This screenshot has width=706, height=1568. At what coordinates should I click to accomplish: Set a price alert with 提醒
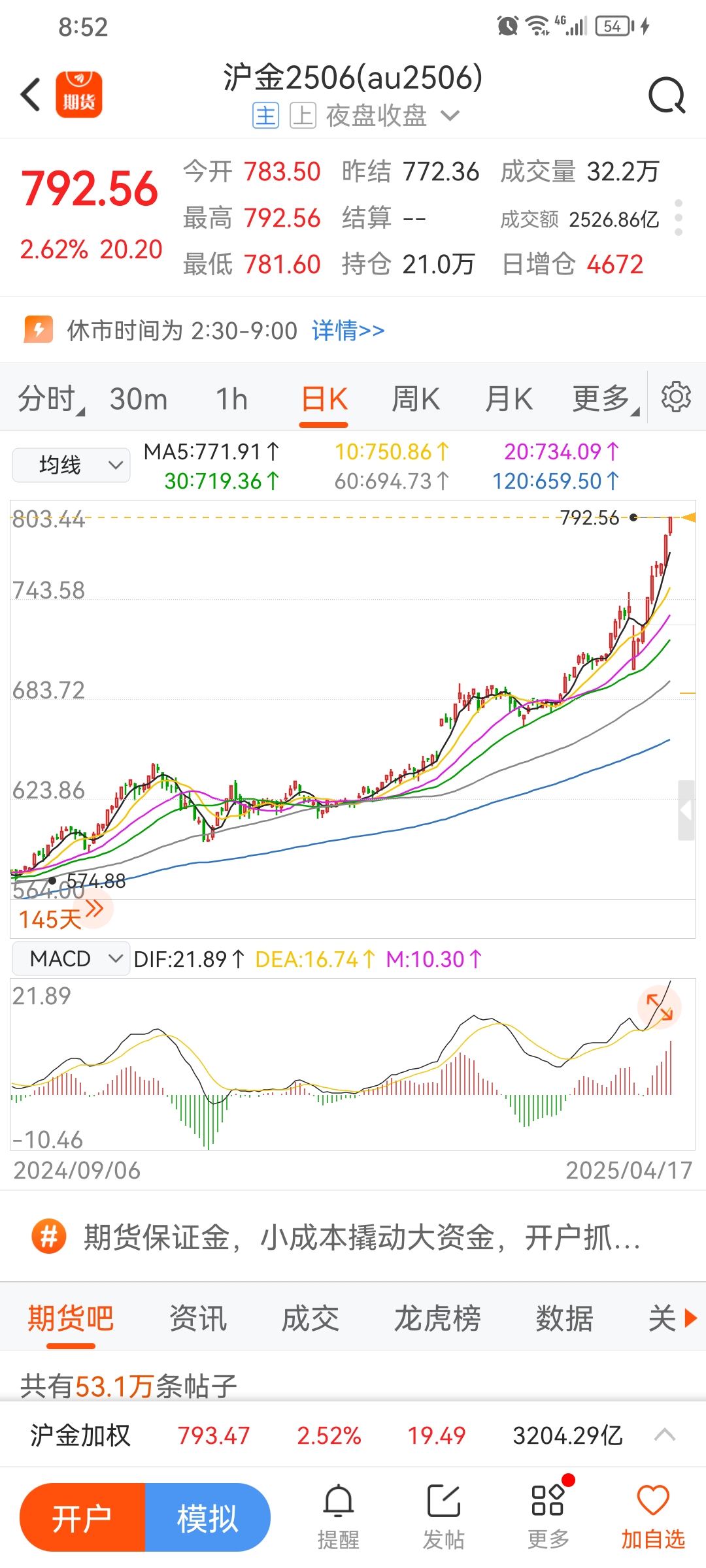point(339,1516)
